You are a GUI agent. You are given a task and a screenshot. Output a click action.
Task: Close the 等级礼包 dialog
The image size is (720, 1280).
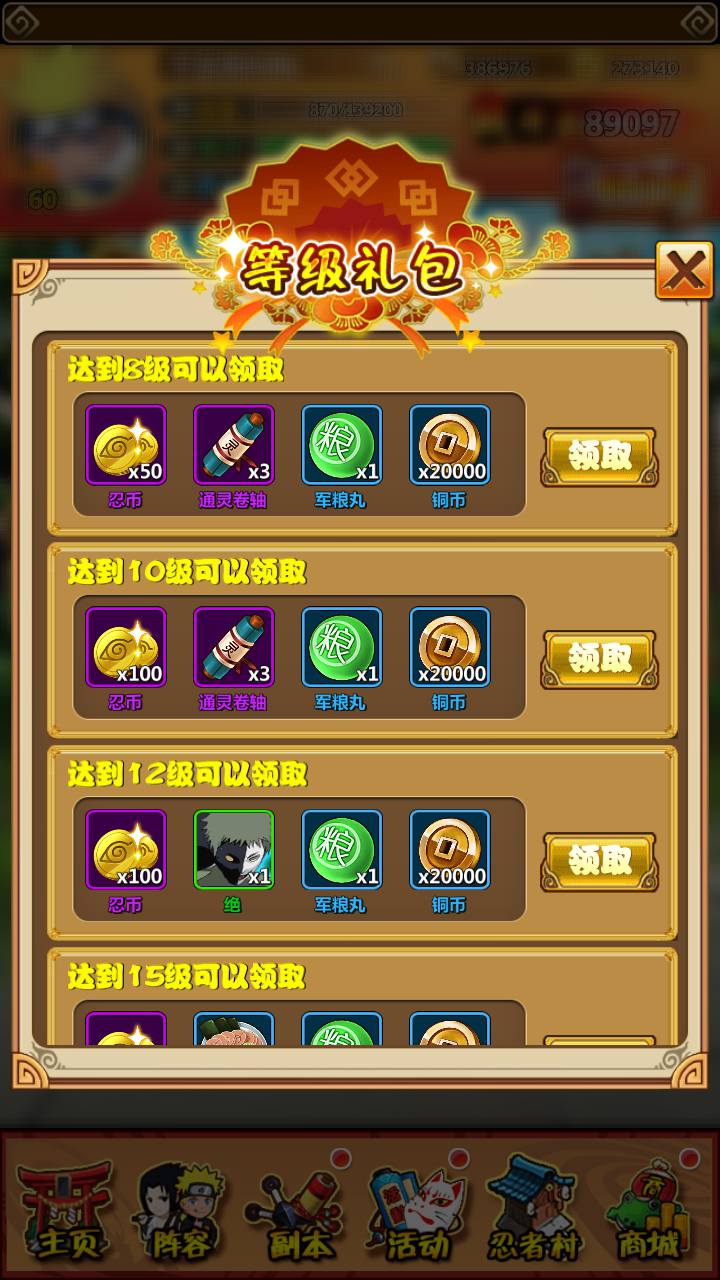tap(684, 270)
